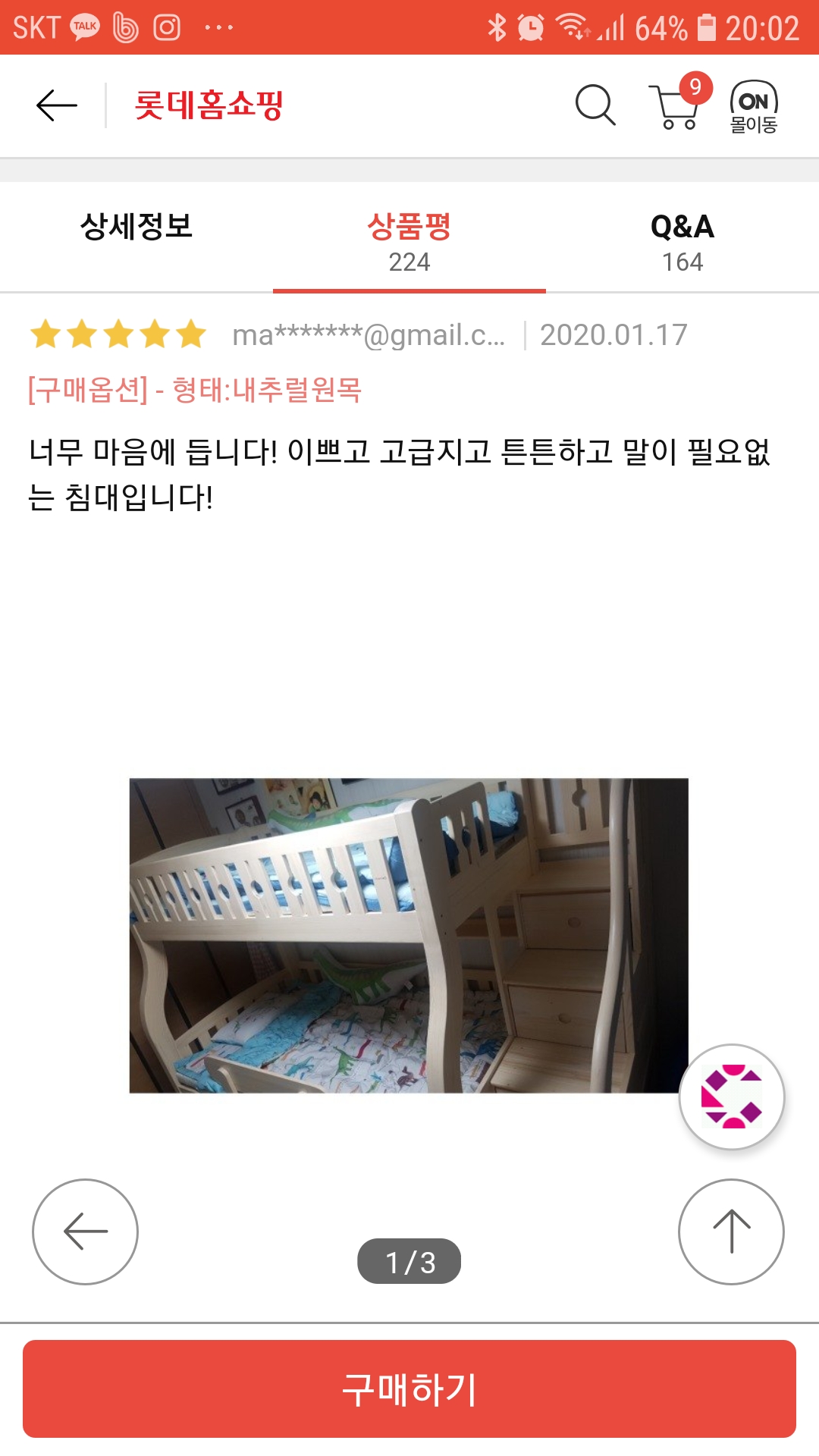
Task: Tap the ON 몰이동 button
Action: tap(753, 107)
